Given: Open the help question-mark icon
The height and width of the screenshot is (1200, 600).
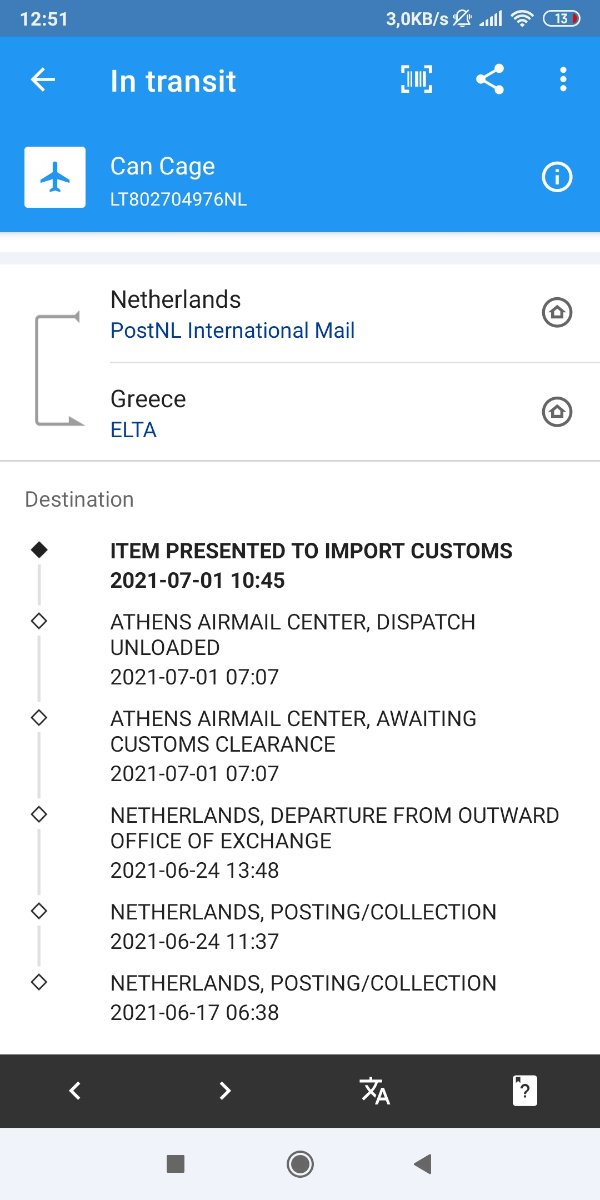Looking at the screenshot, I should 525,1091.
